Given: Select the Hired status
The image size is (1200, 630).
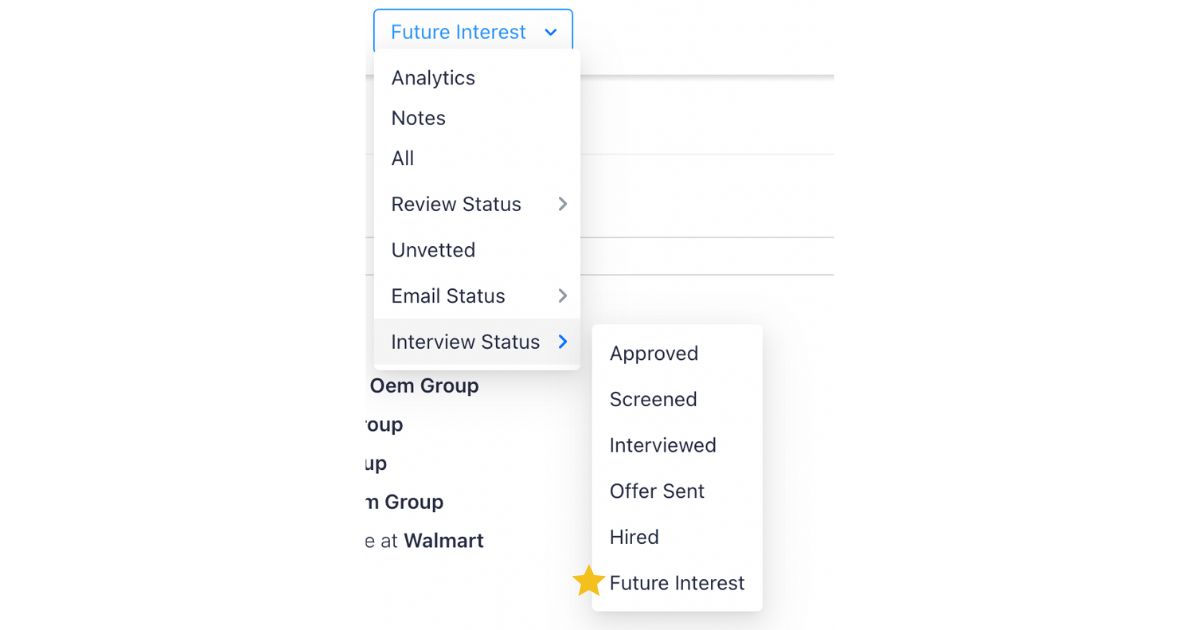Looking at the screenshot, I should click(x=634, y=537).
